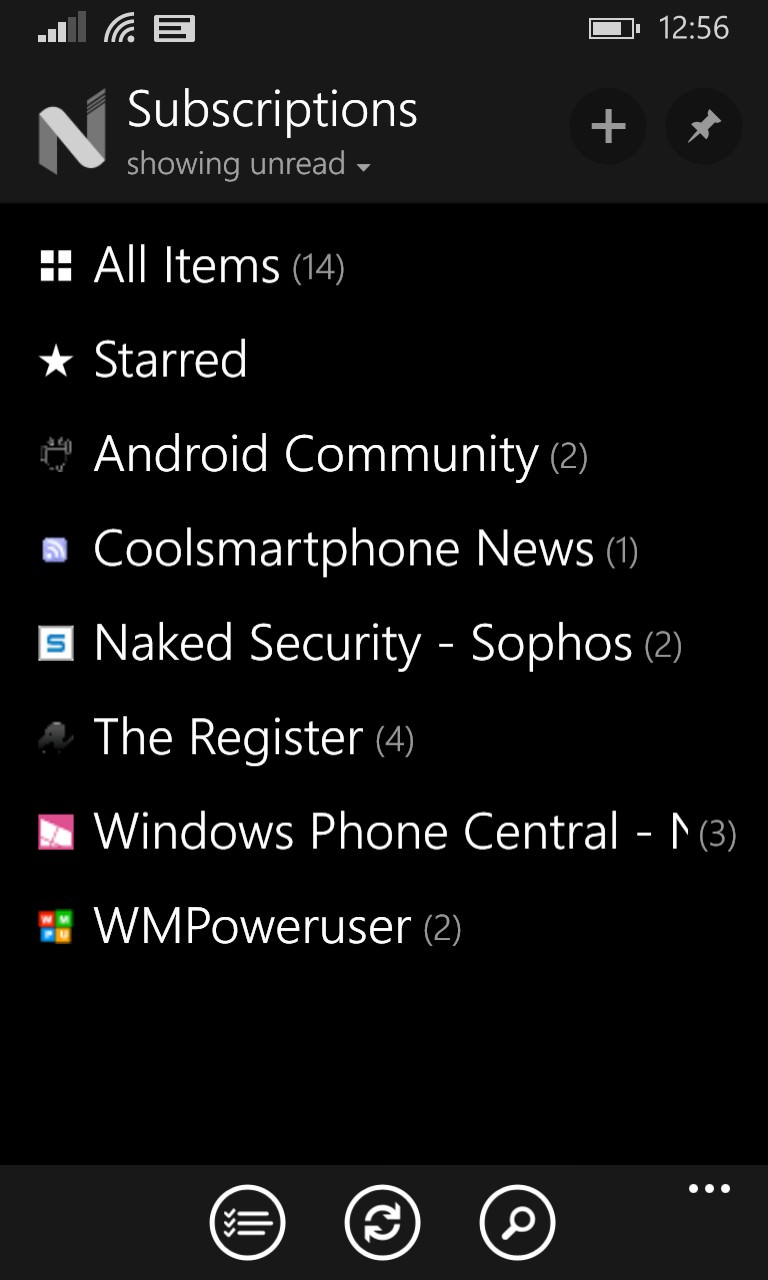The height and width of the screenshot is (1280, 768).
Task: Pin Subscriptions to the start screen
Action: pos(704,127)
